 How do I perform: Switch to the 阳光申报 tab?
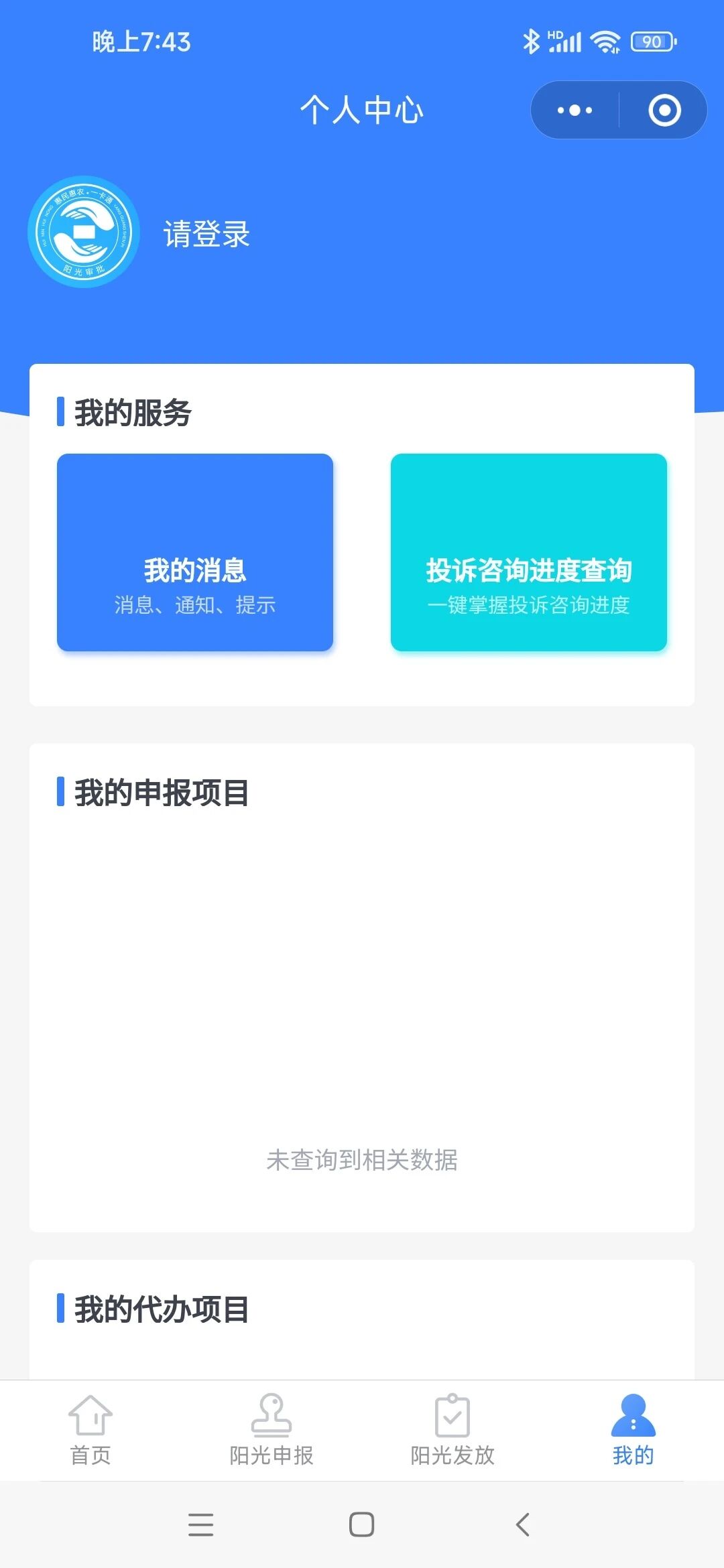tap(271, 1429)
